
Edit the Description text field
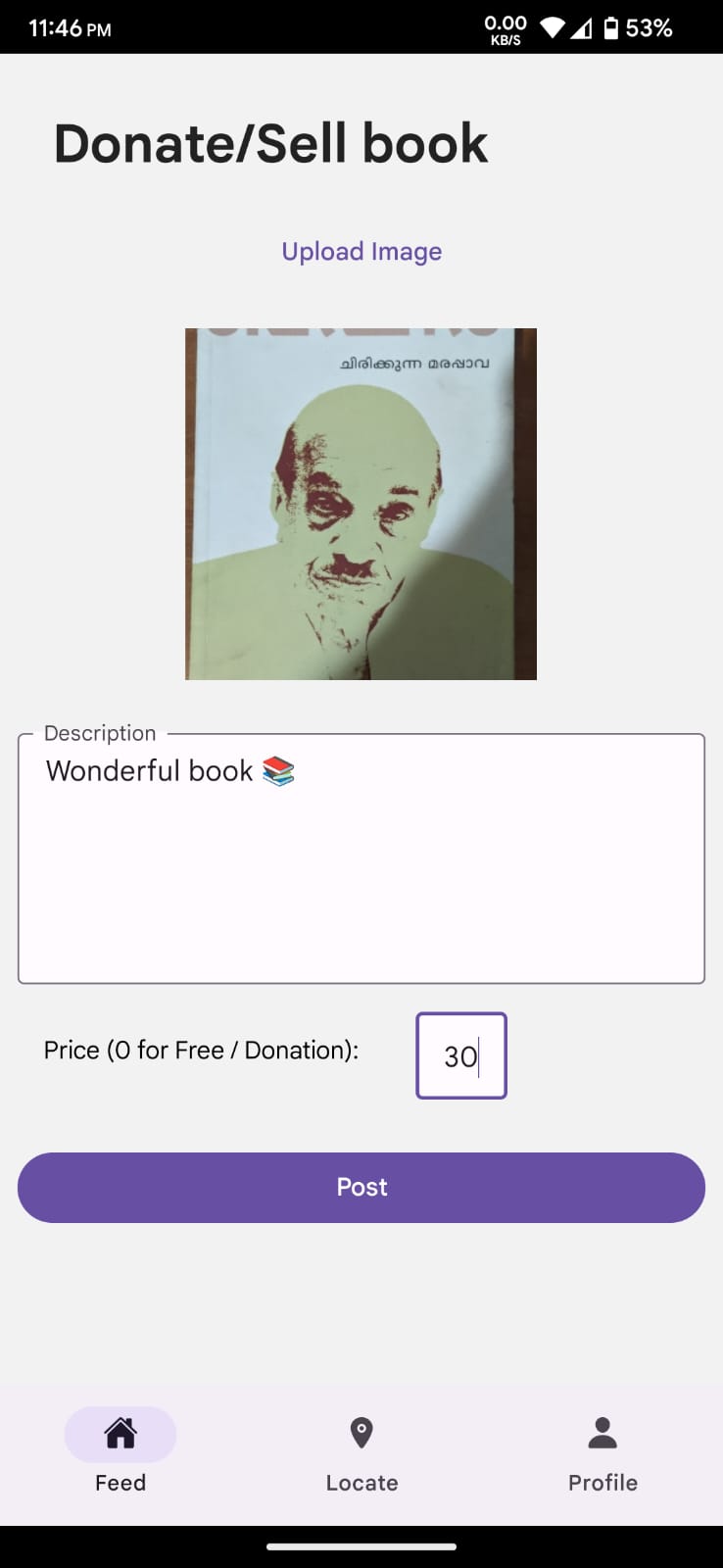tap(361, 858)
